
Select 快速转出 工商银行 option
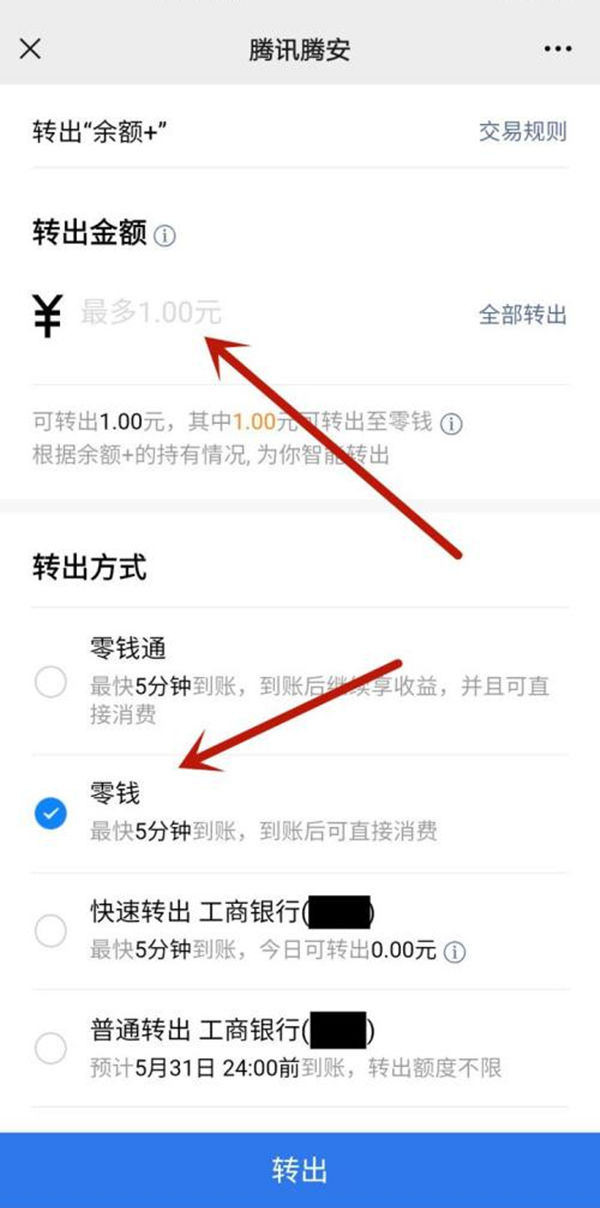[50, 931]
